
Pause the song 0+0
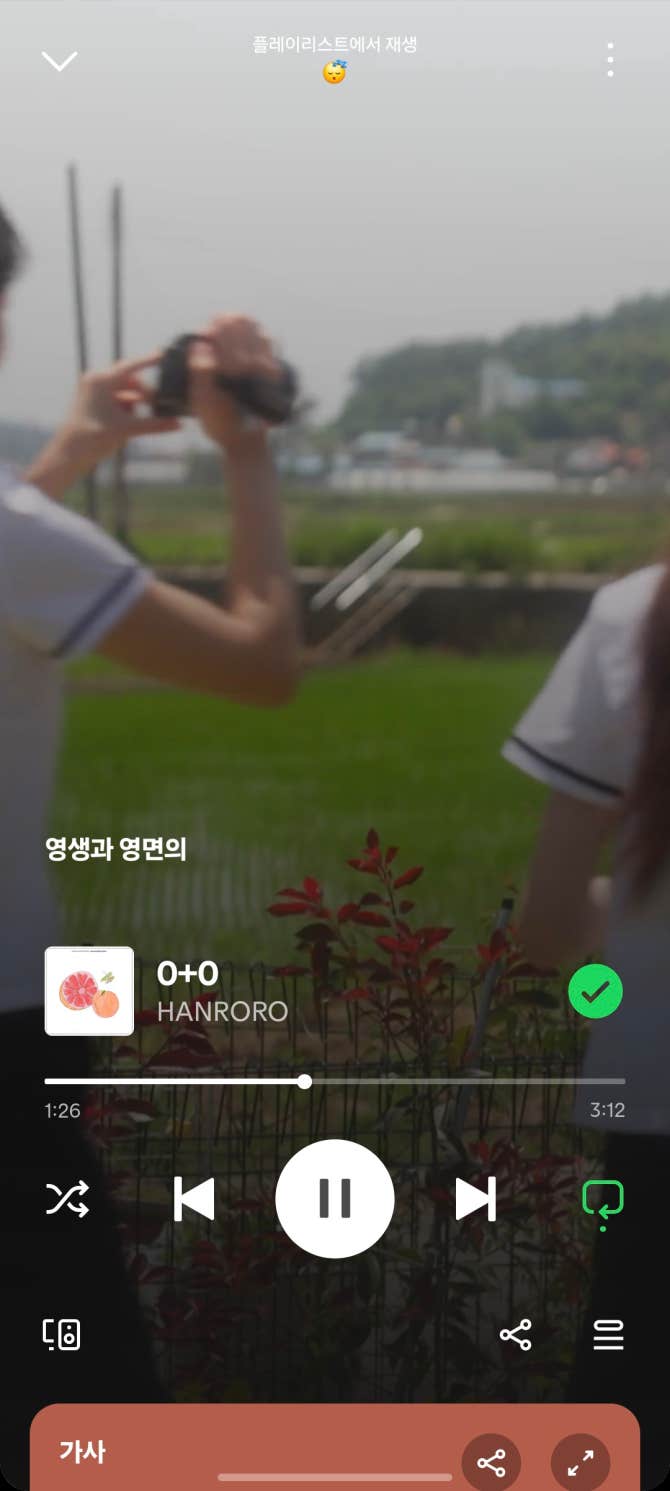tap(335, 1198)
